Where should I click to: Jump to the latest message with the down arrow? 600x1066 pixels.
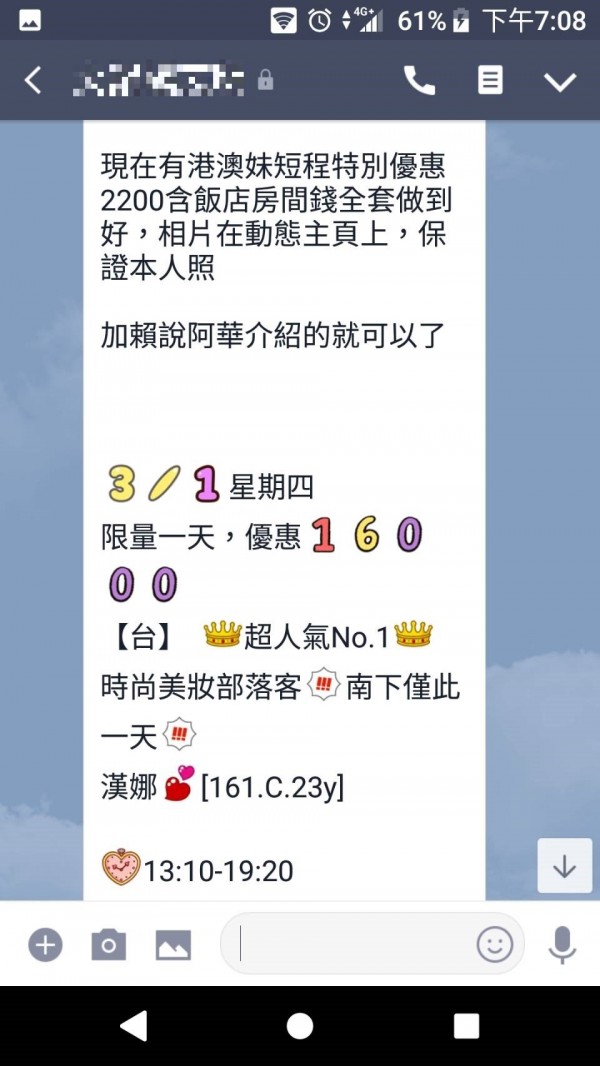565,865
